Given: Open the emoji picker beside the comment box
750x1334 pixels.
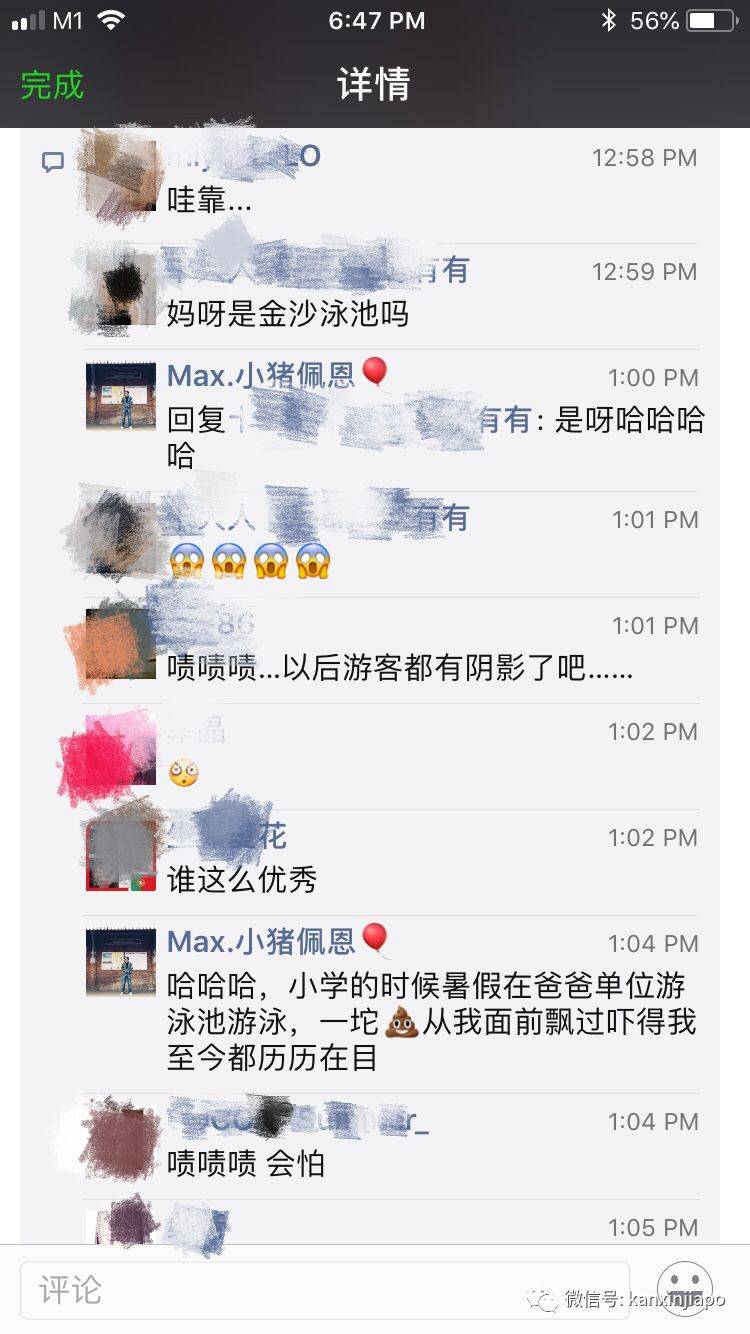Looking at the screenshot, I should tap(684, 1289).
